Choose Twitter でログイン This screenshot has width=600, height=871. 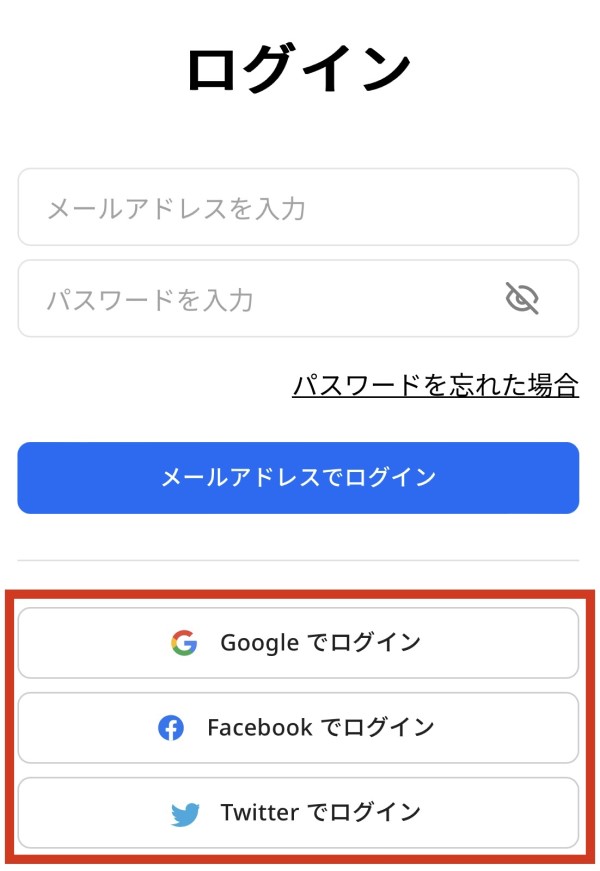click(298, 813)
